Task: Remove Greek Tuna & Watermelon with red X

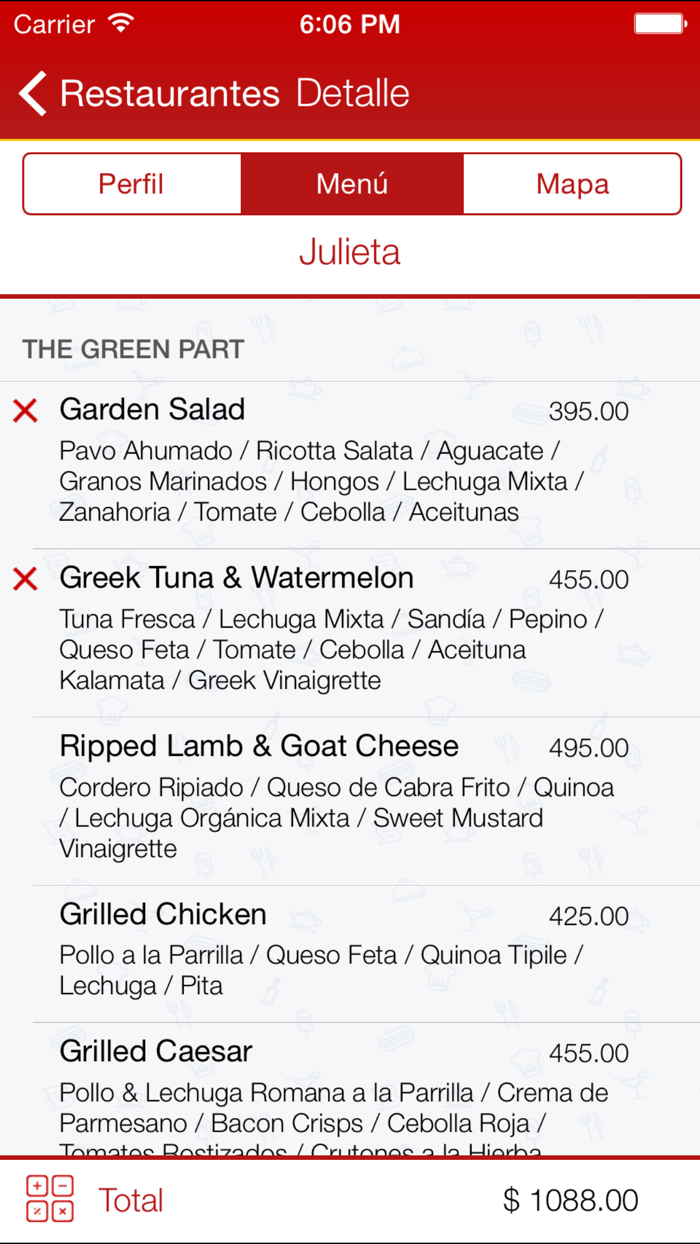Action: (25, 578)
